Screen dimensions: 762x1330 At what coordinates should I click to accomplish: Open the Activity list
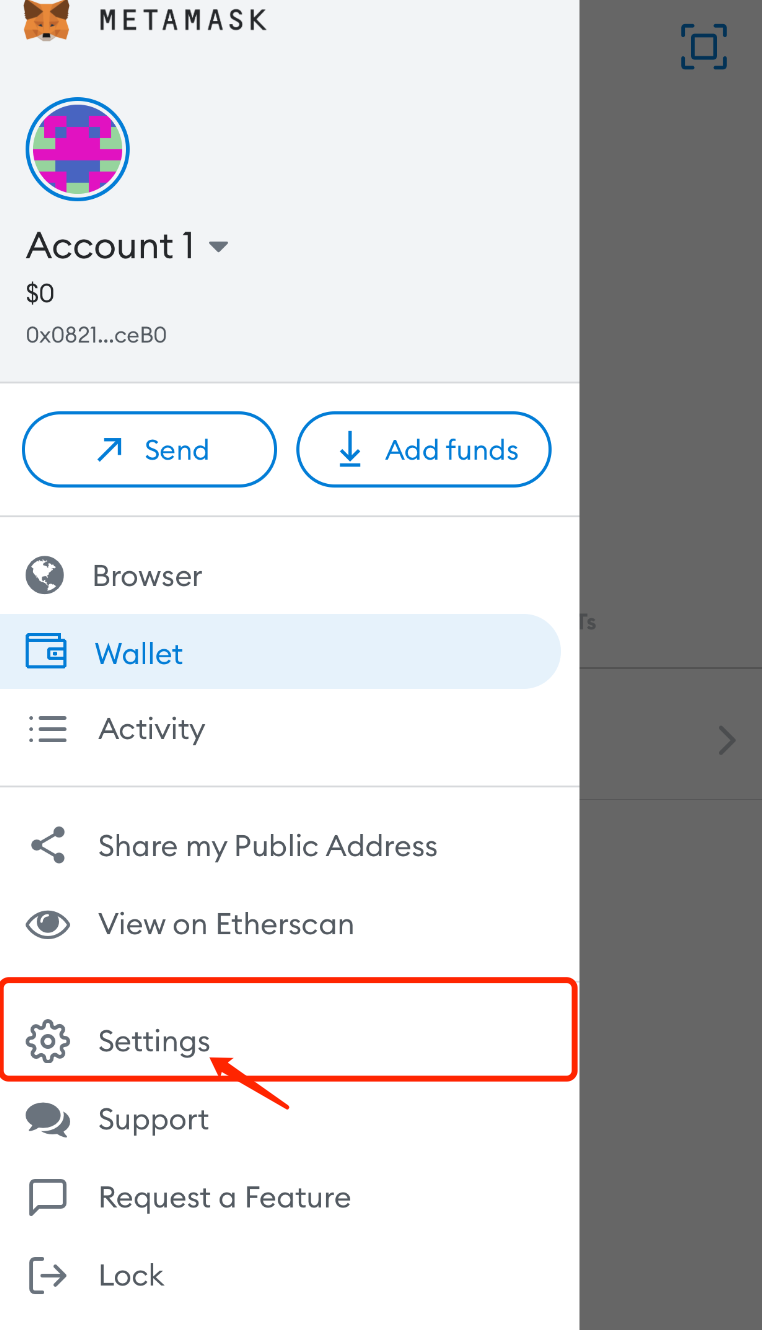290,729
